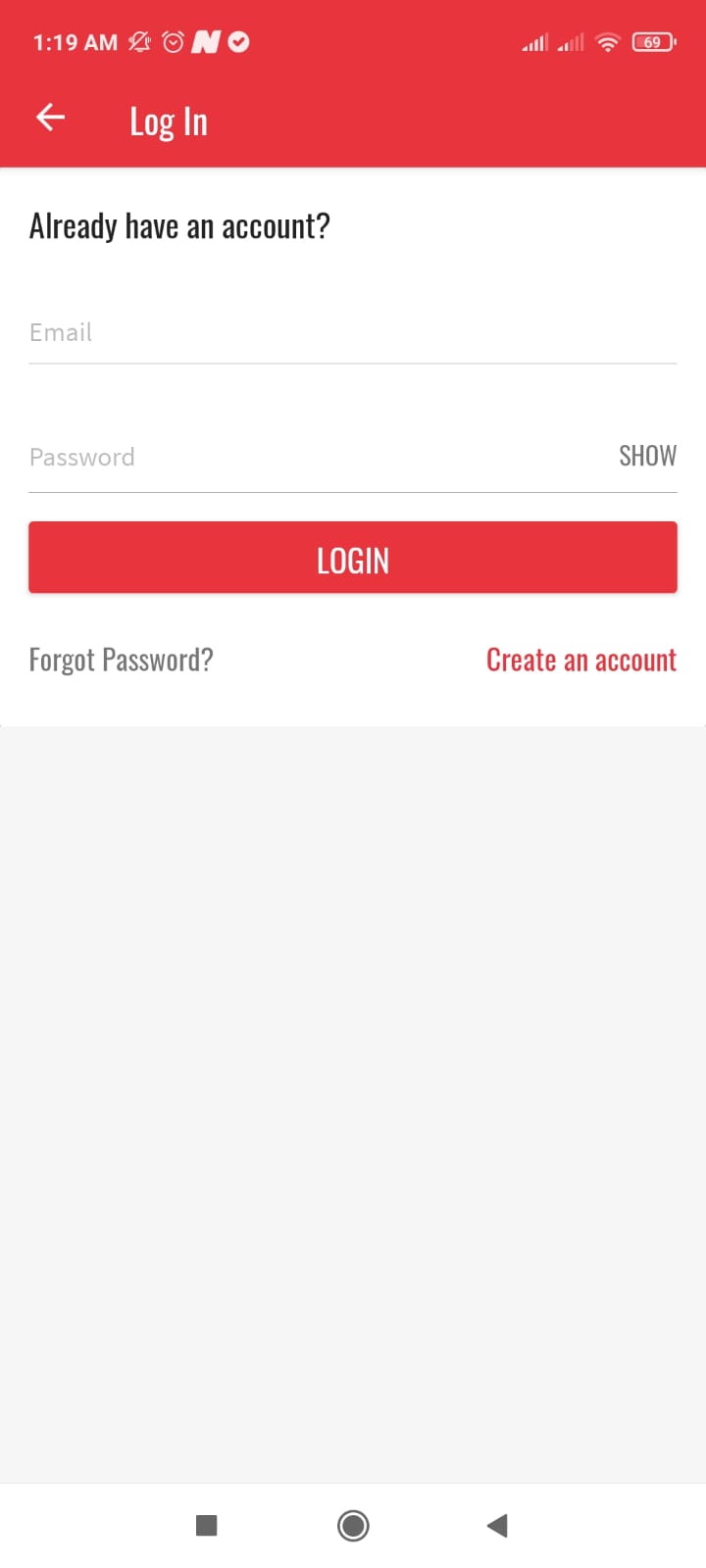The height and width of the screenshot is (1568, 706).
Task: Tap the LOGIN button
Action: point(353,558)
